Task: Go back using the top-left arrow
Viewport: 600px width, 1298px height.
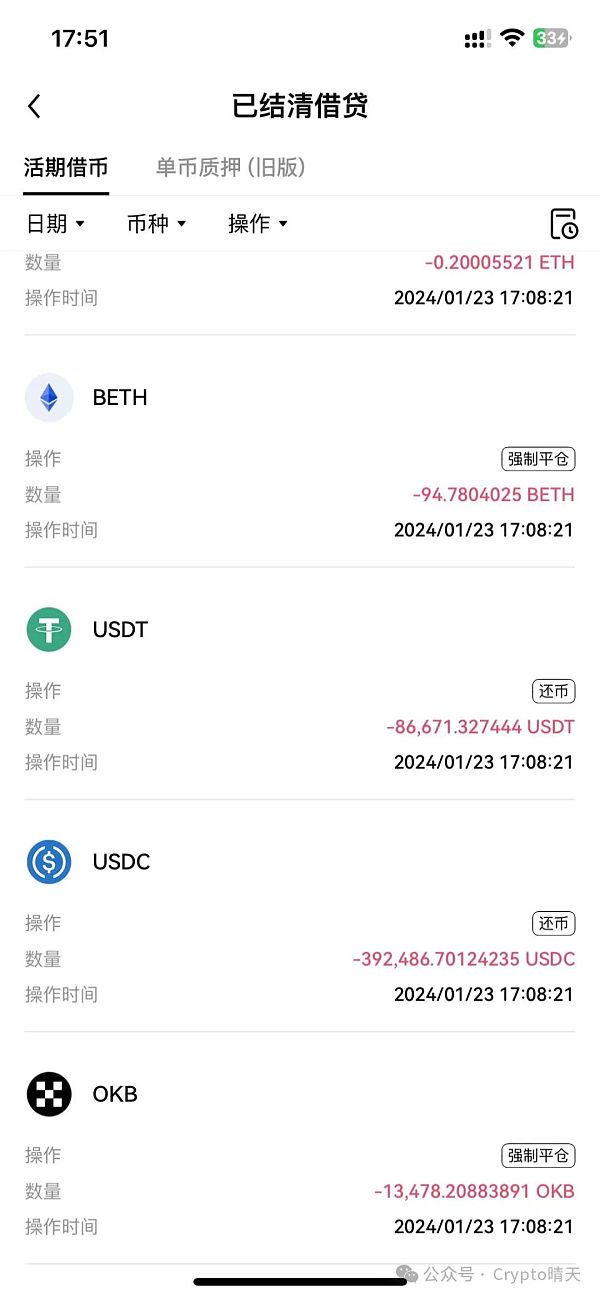Action: coord(34,107)
